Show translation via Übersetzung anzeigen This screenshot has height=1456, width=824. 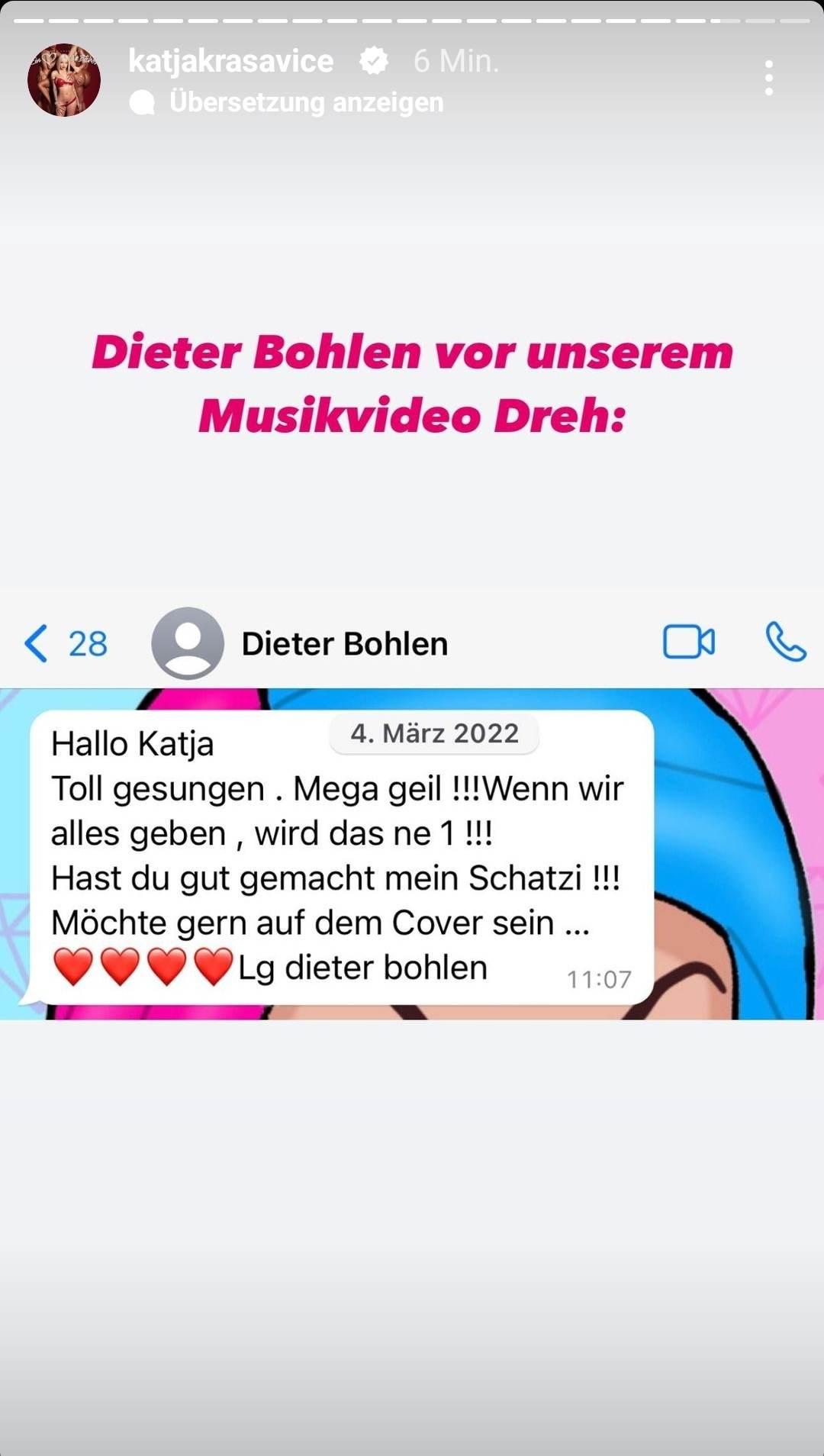pos(305,102)
